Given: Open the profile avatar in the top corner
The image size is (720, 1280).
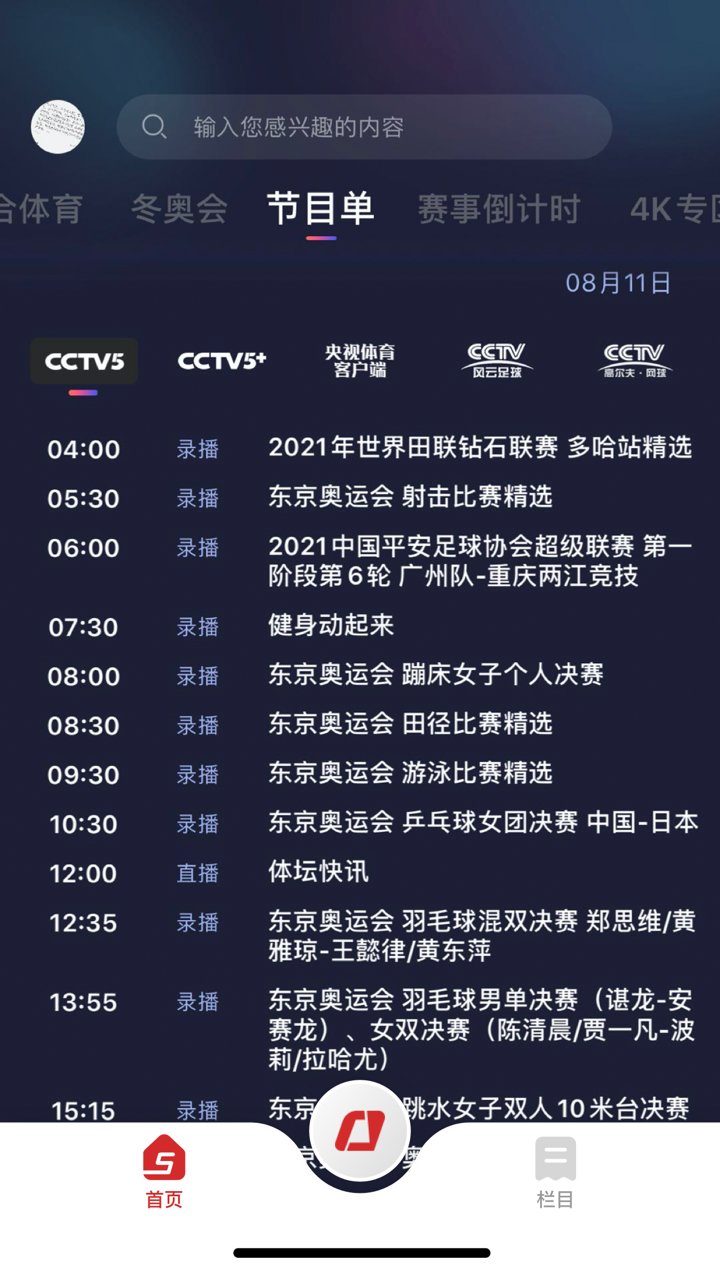Looking at the screenshot, I should coord(57,126).
